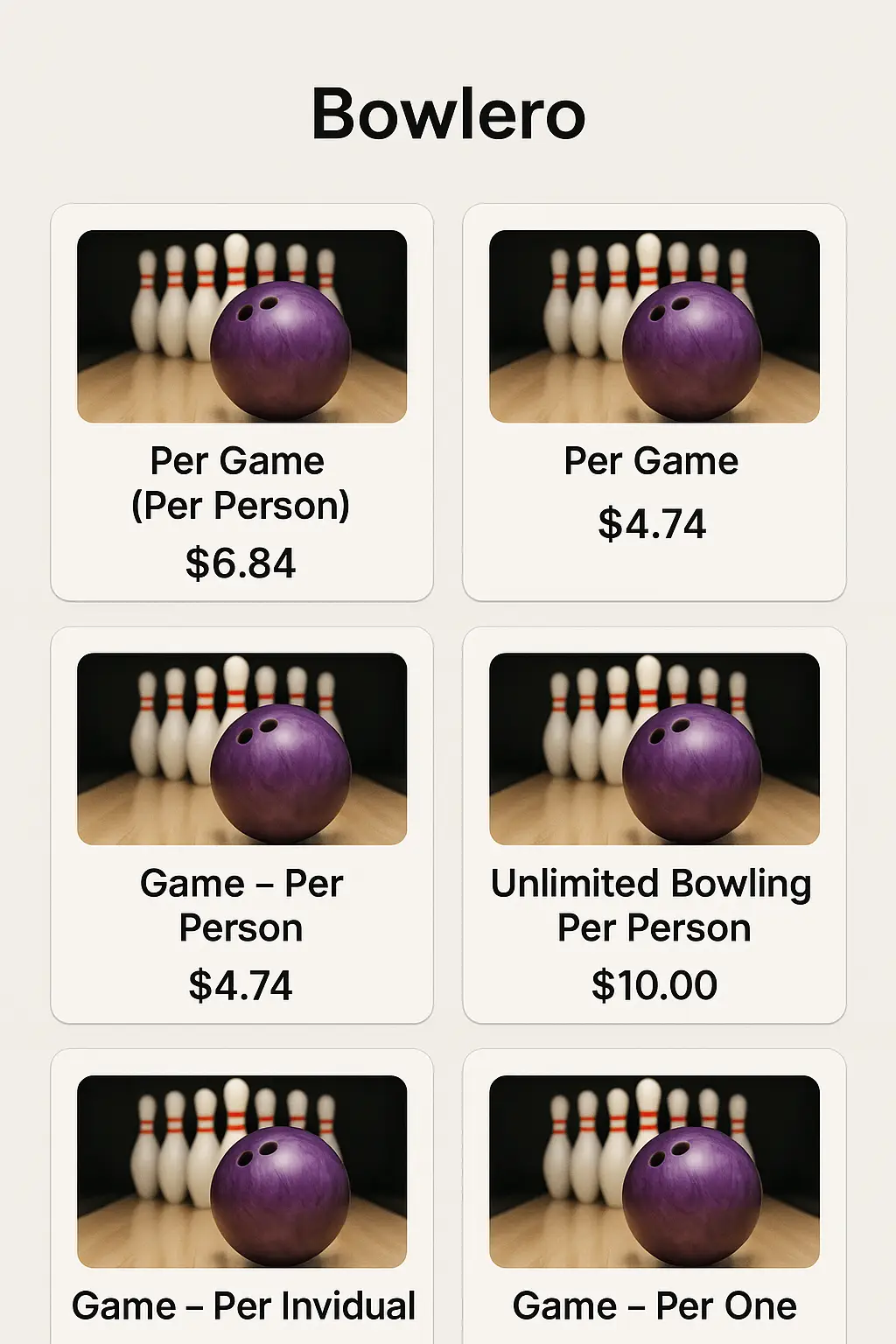Select Unlimited Bowling Per Person
The height and width of the screenshot is (1344, 896).
tap(652, 822)
